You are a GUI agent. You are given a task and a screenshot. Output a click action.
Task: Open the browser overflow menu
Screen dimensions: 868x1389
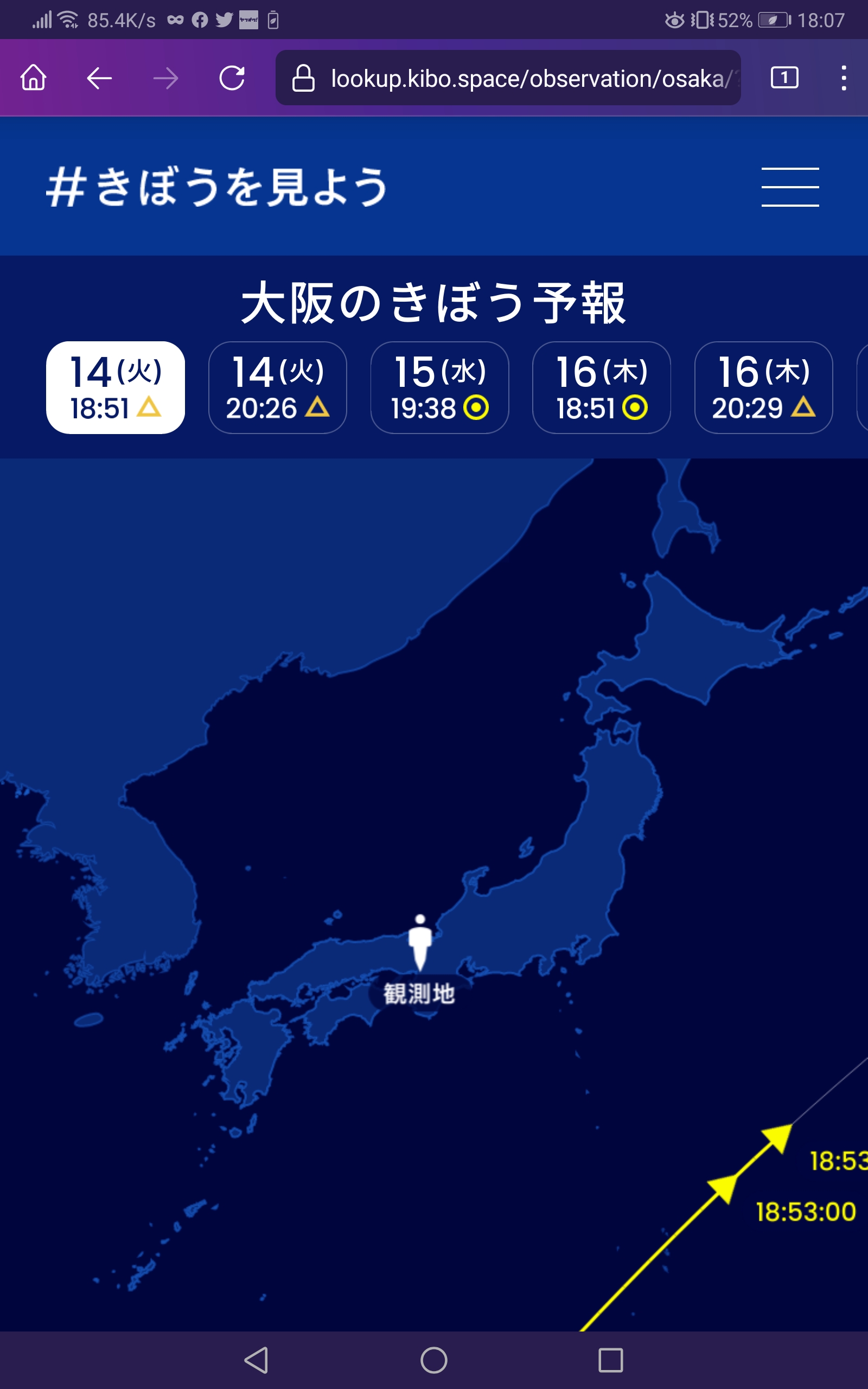(843, 78)
